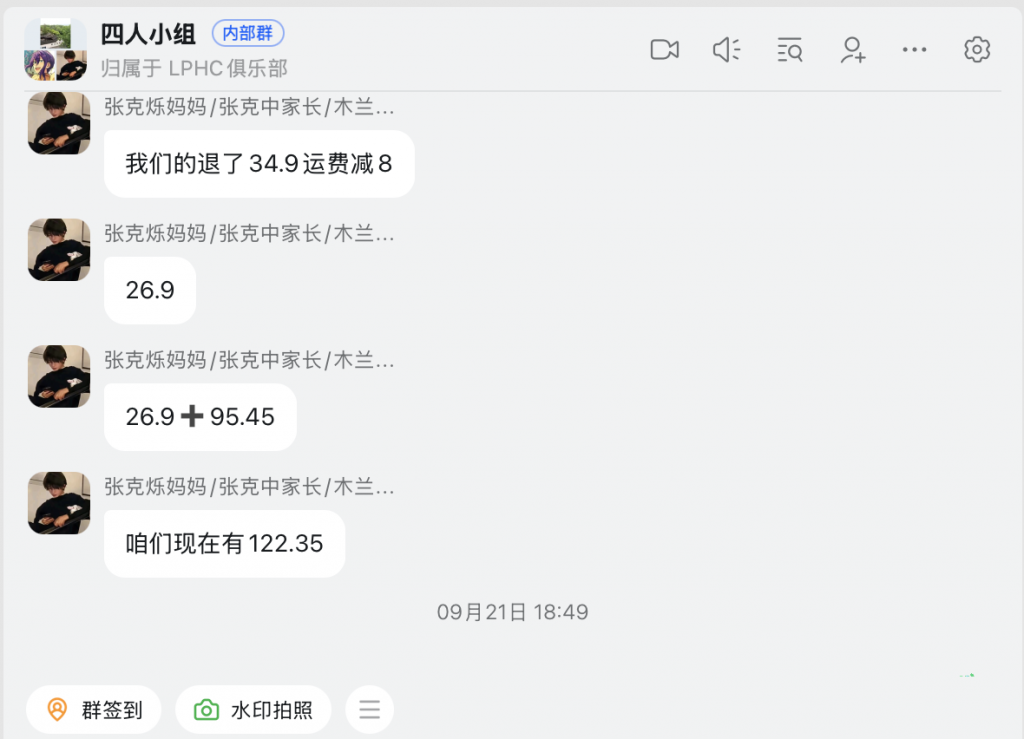Expand the shortcut list menu button

point(369,710)
